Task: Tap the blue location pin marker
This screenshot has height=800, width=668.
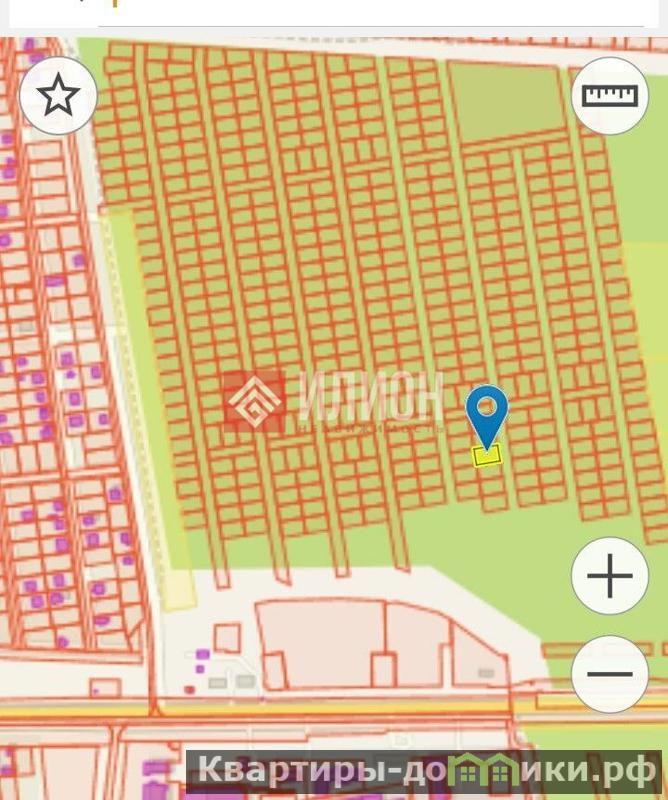Action: [487, 412]
